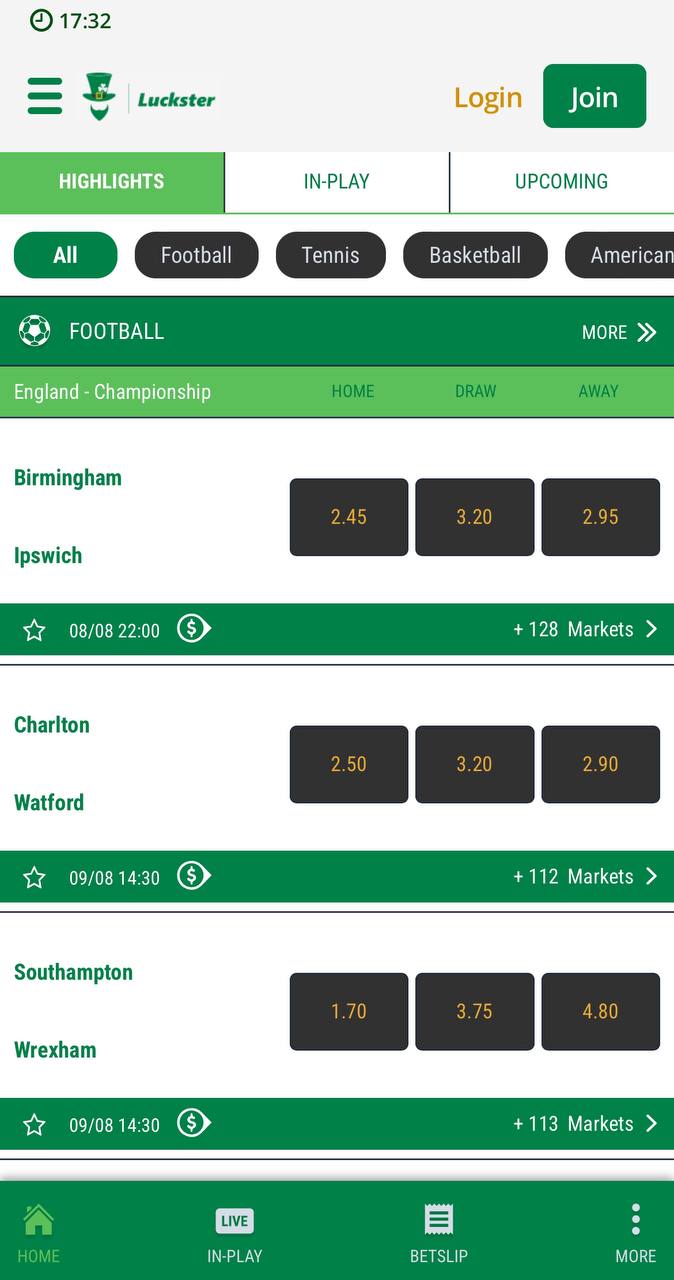
Task: Open the hamburger menu
Action: [x=45, y=97]
